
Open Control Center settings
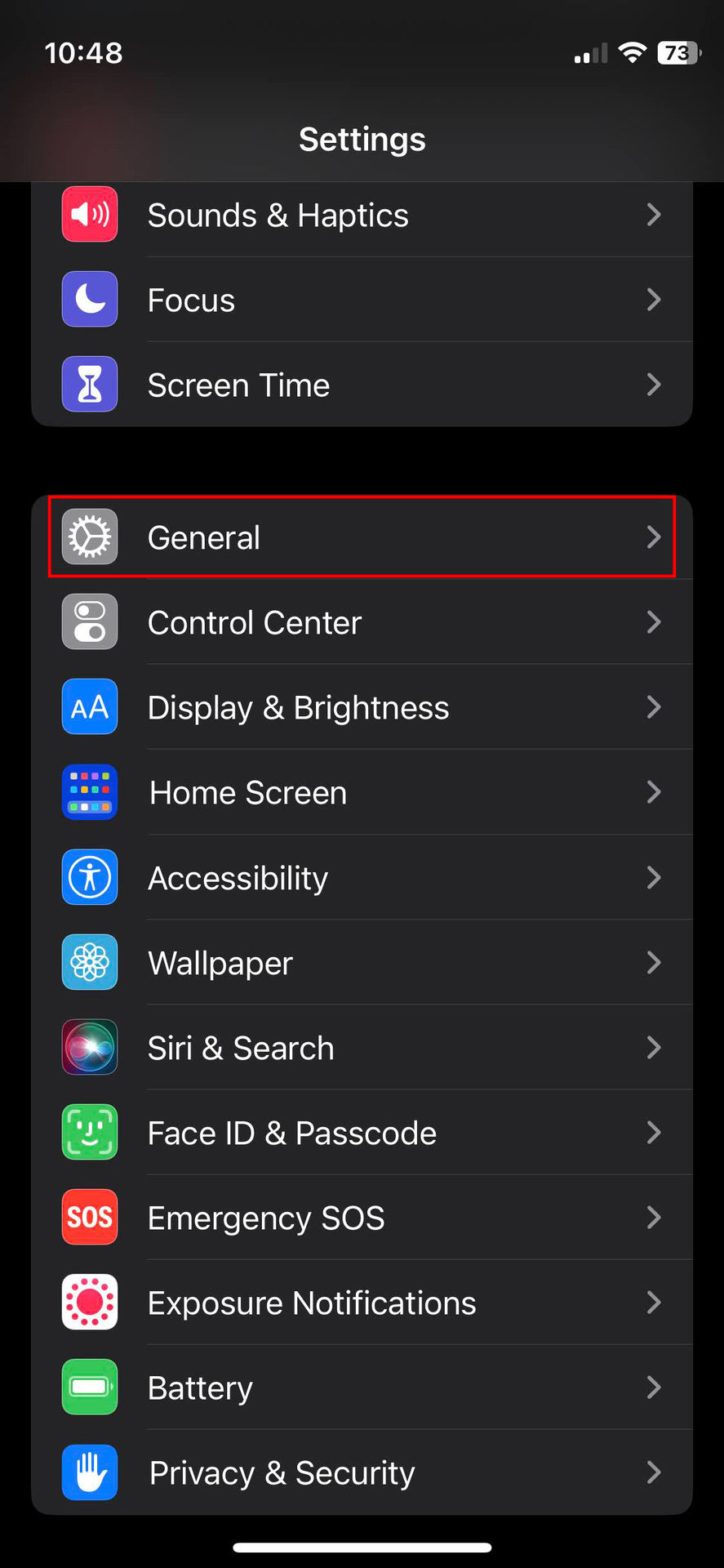coord(362,622)
